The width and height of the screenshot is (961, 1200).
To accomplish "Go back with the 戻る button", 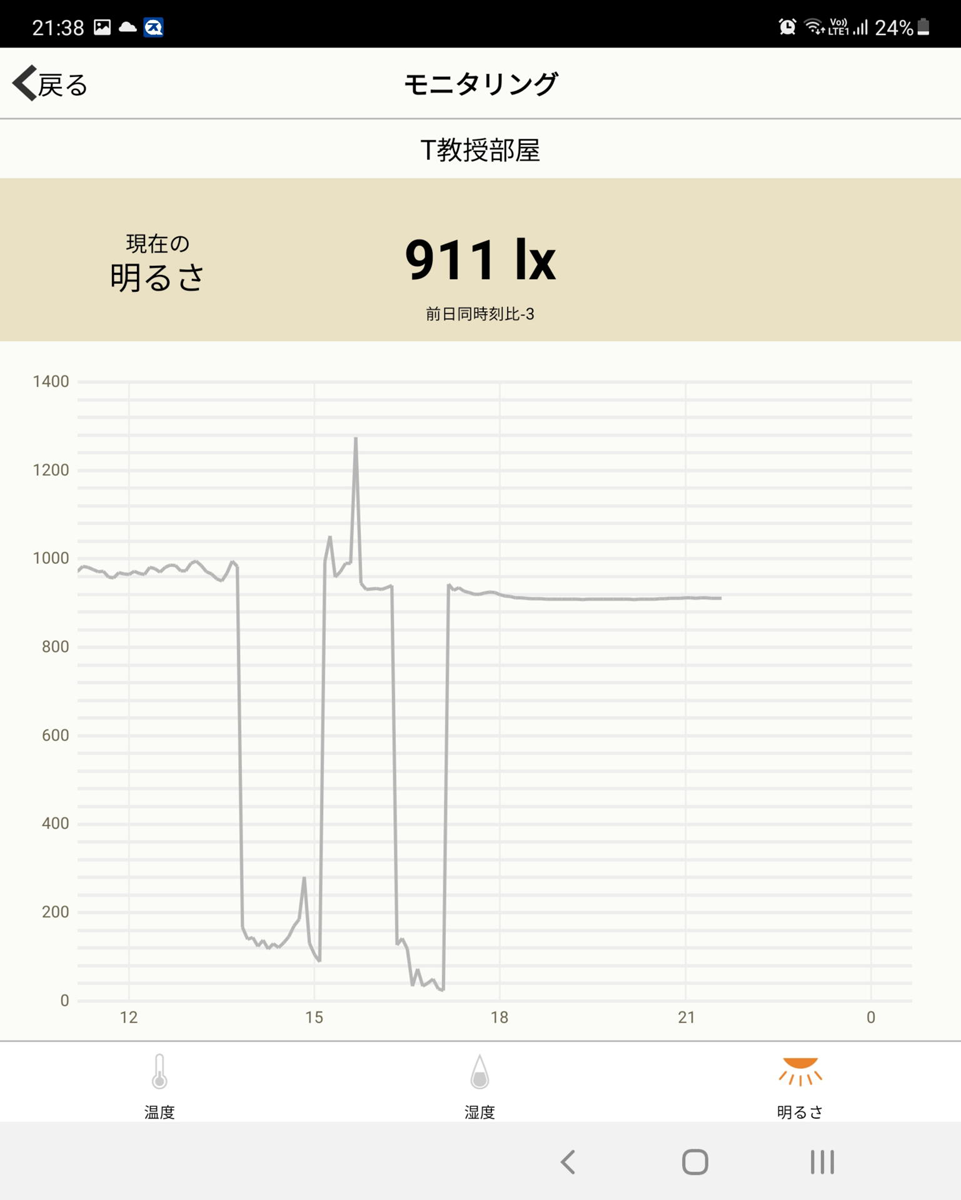I will click(52, 85).
